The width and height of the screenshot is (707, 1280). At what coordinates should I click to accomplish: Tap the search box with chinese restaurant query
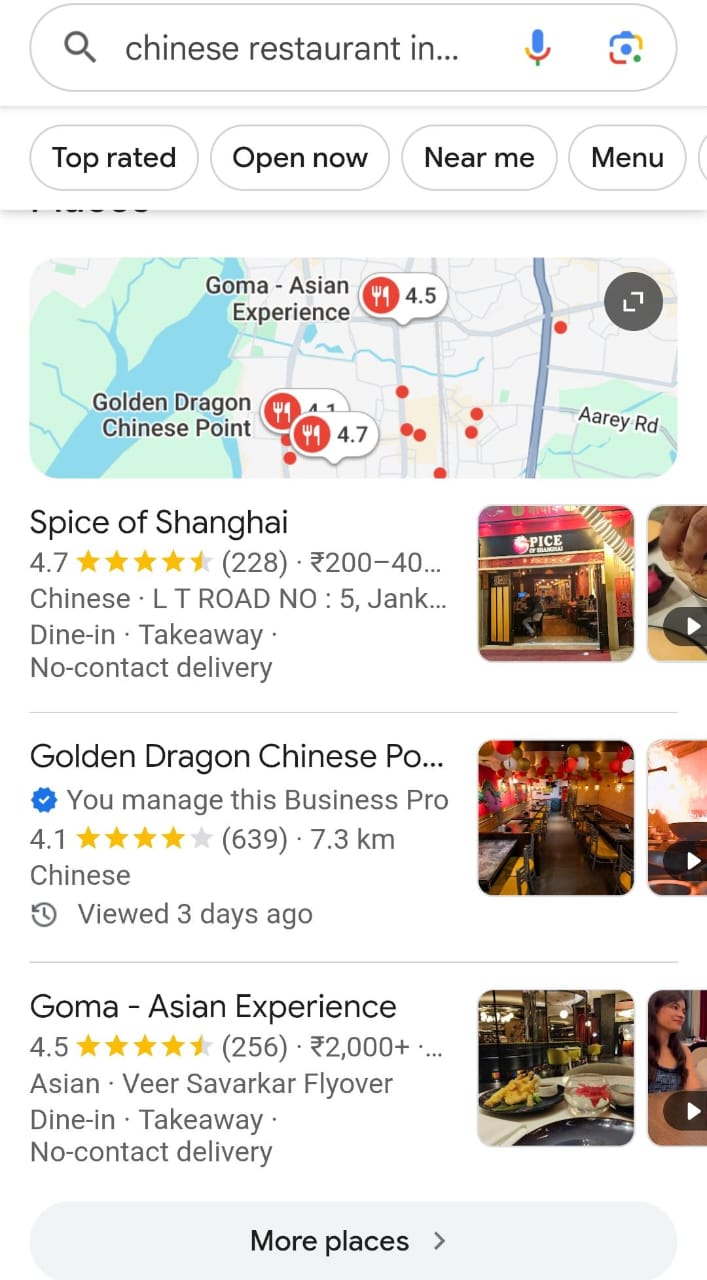click(290, 48)
